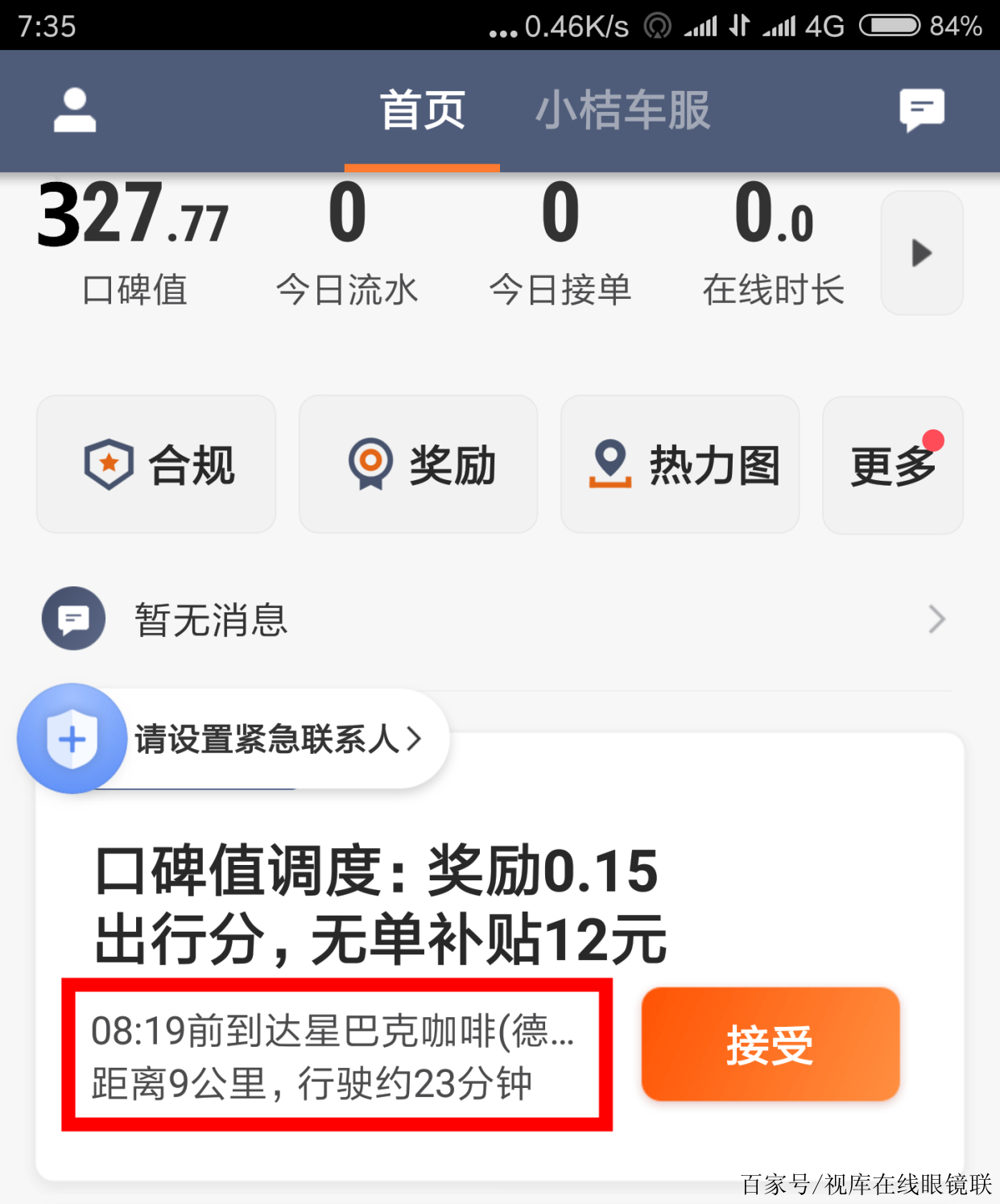Tap the blue shield emergency contact icon
The width and height of the screenshot is (1000, 1204).
pyautogui.click(x=71, y=739)
